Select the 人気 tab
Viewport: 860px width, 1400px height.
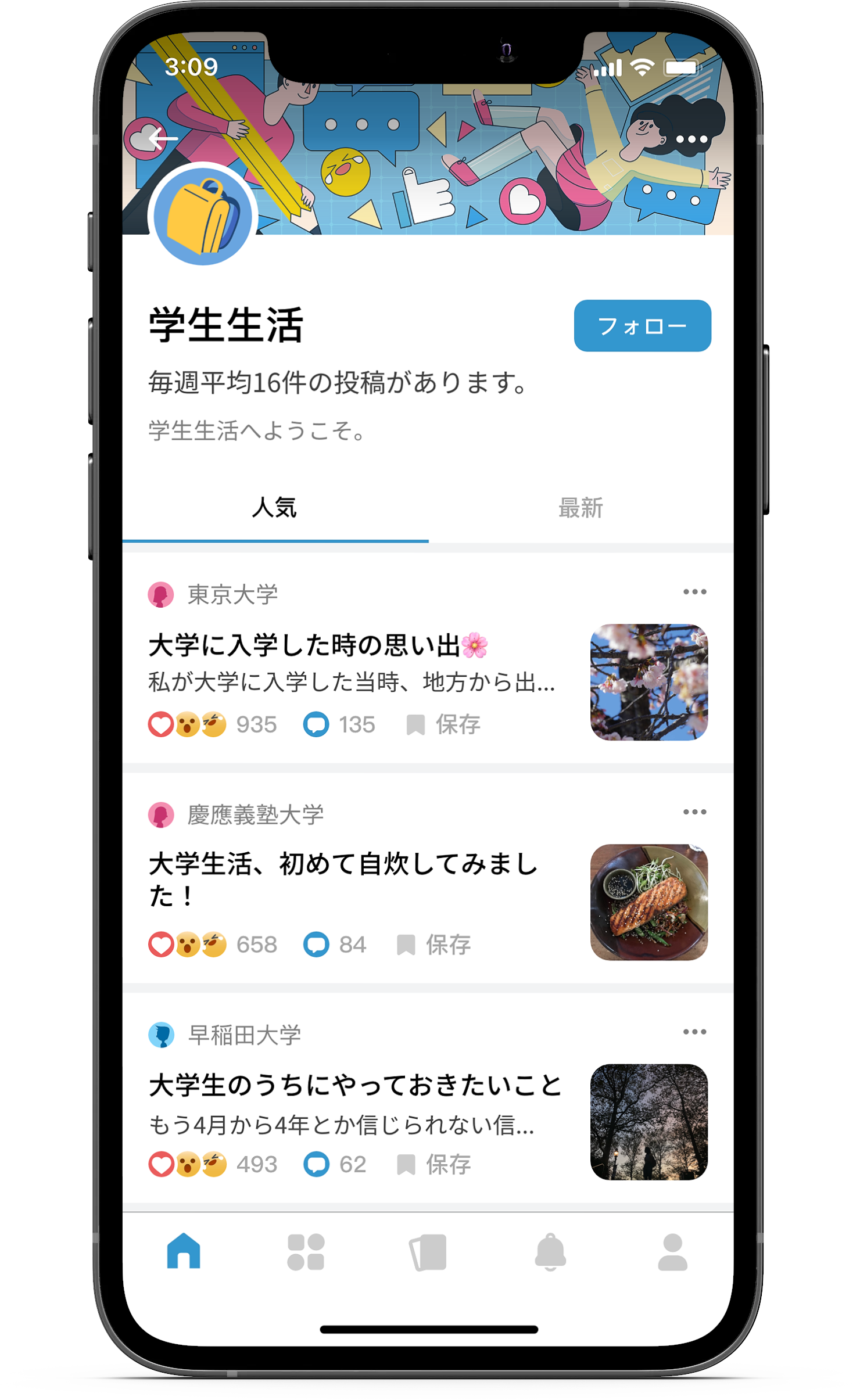click(x=274, y=508)
